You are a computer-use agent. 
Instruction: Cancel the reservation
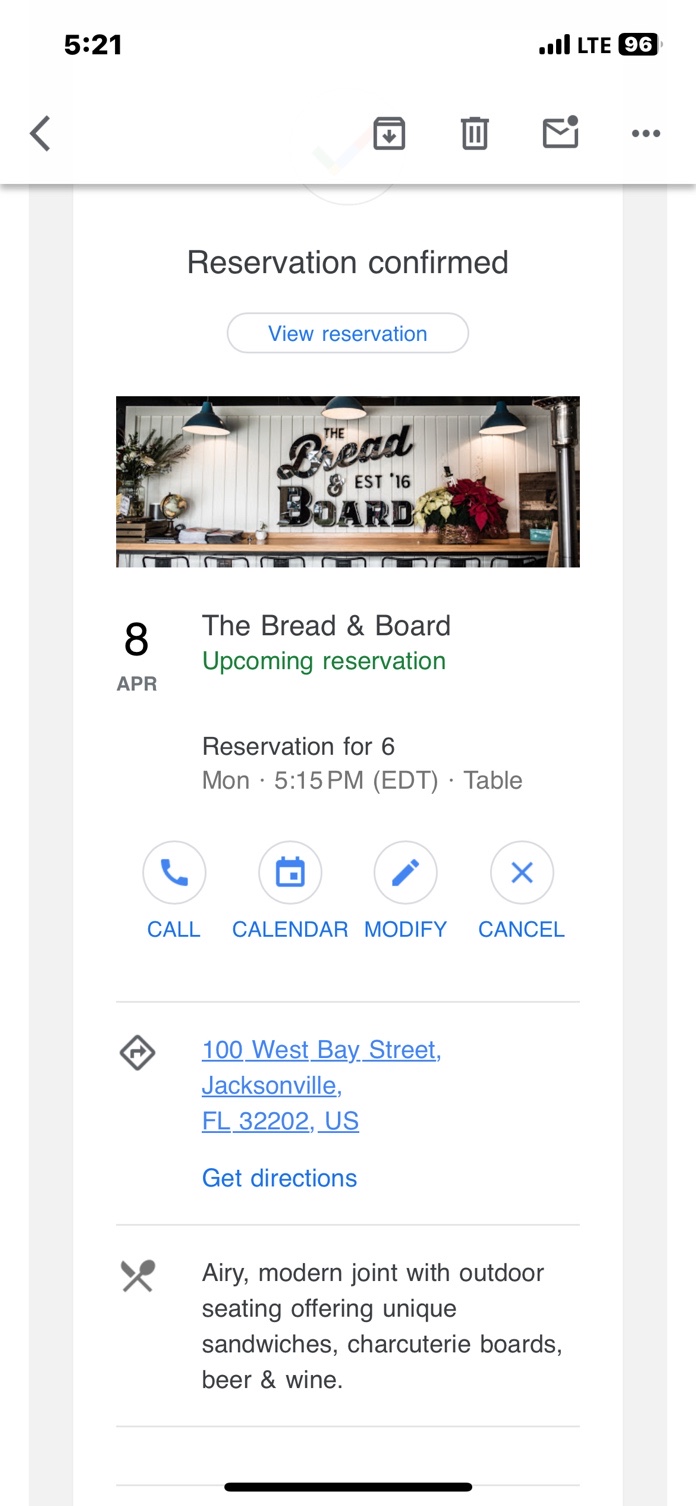tap(521, 874)
